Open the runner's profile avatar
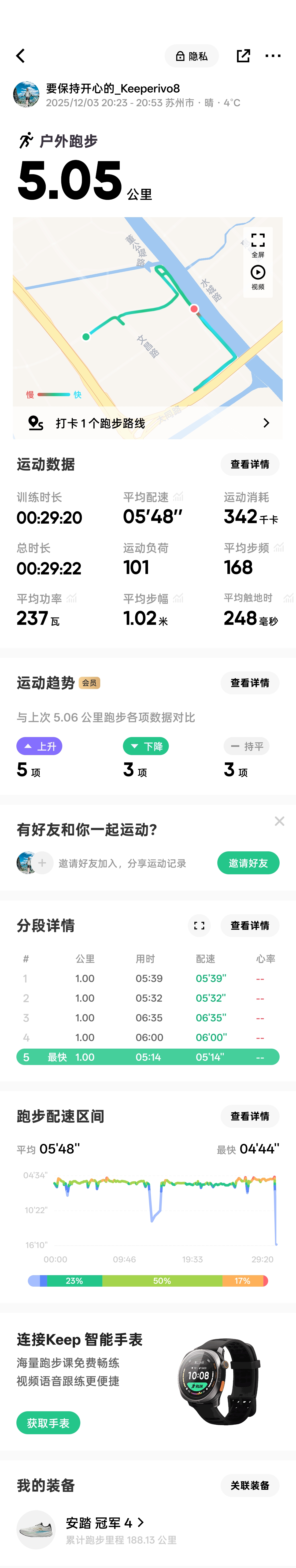 click(26, 94)
